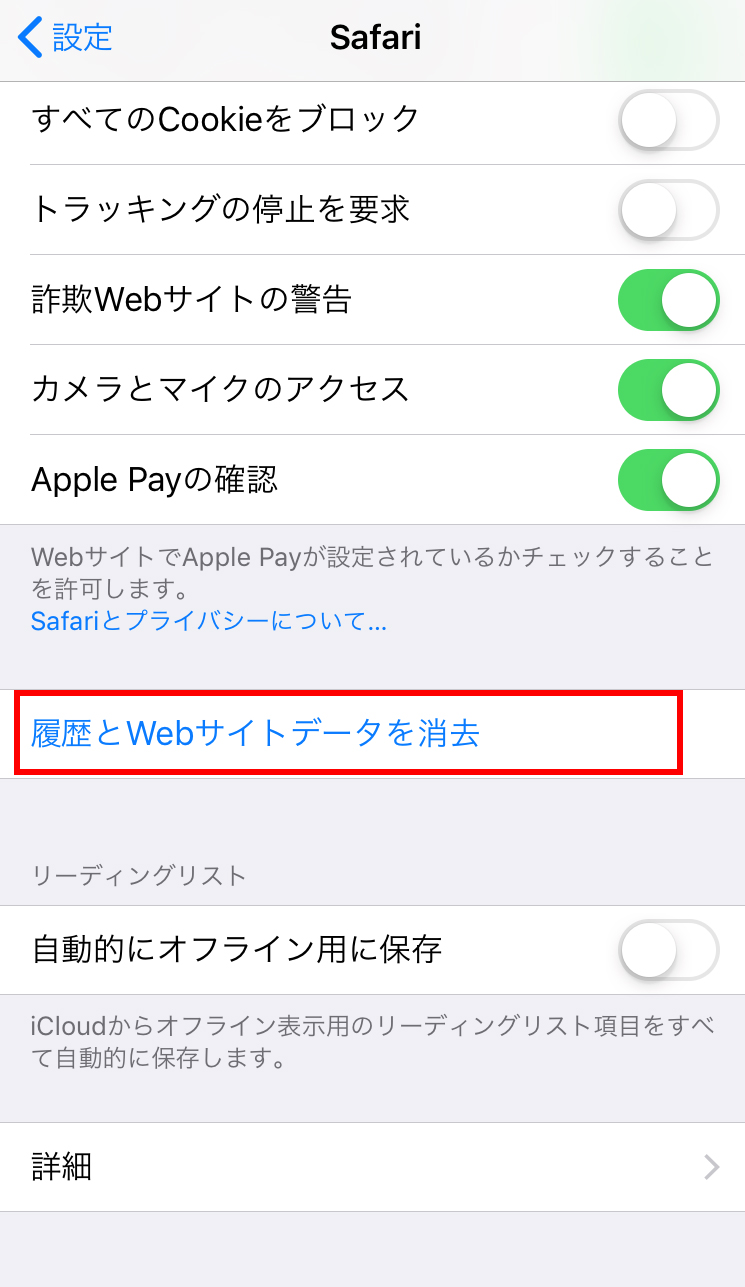Image resolution: width=745 pixels, height=1287 pixels.
Task: Enable すべてのCookieをブロック switch
Action: point(668,120)
